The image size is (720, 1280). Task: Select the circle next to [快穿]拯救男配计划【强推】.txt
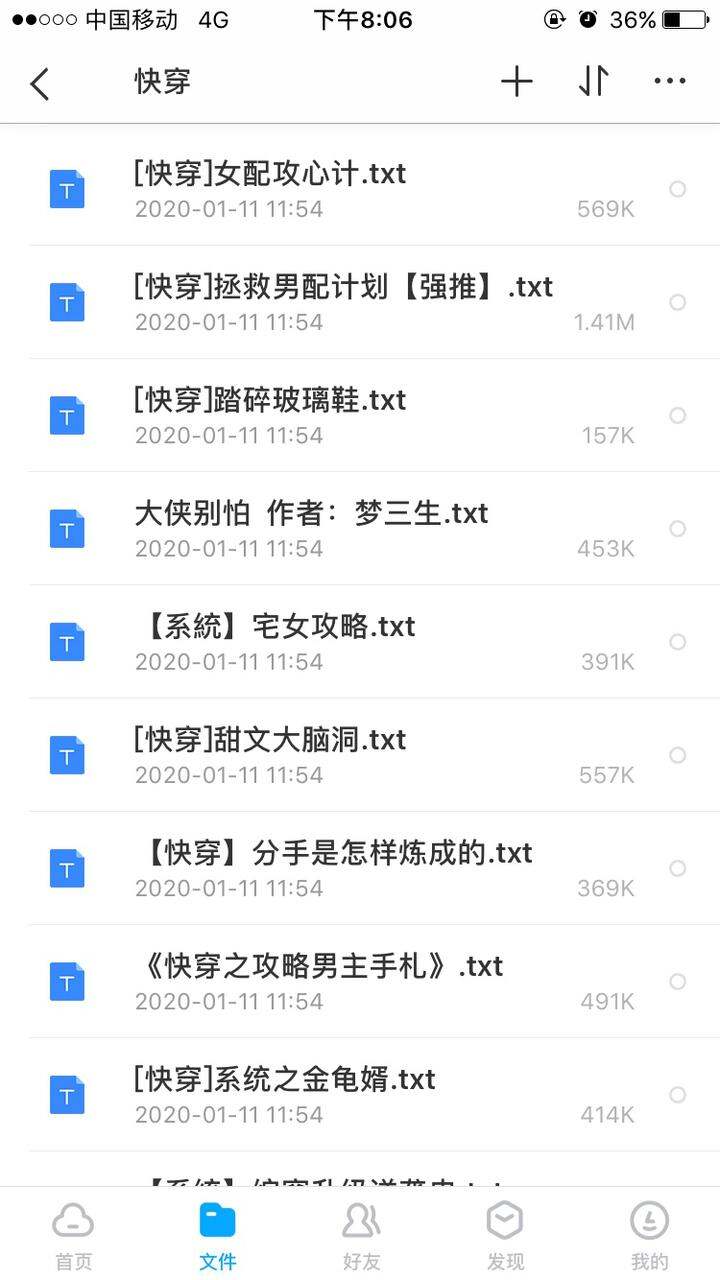(677, 302)
